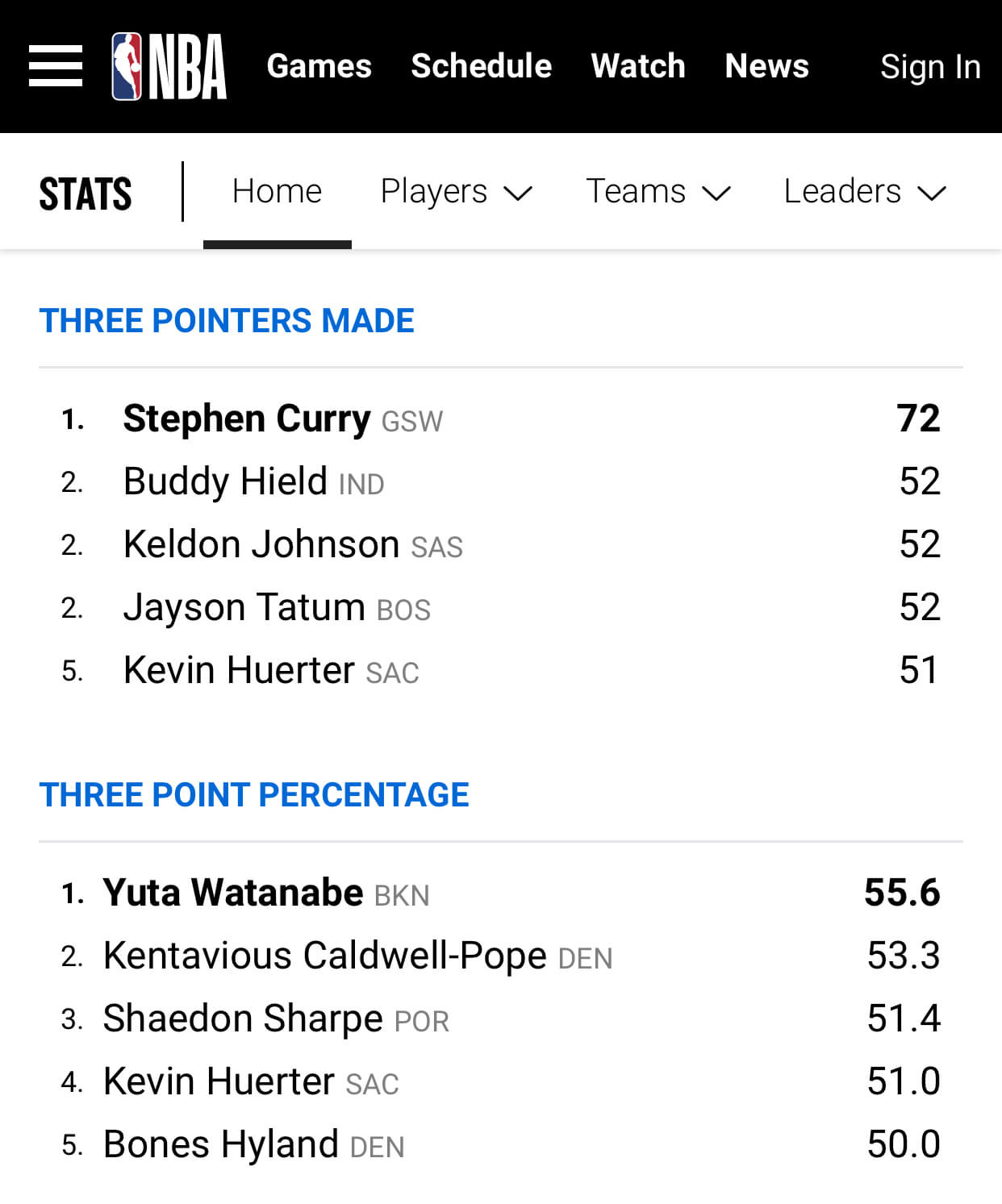Open the Games section
This screenshot has height=1204, width=1002.
point(319,66)
